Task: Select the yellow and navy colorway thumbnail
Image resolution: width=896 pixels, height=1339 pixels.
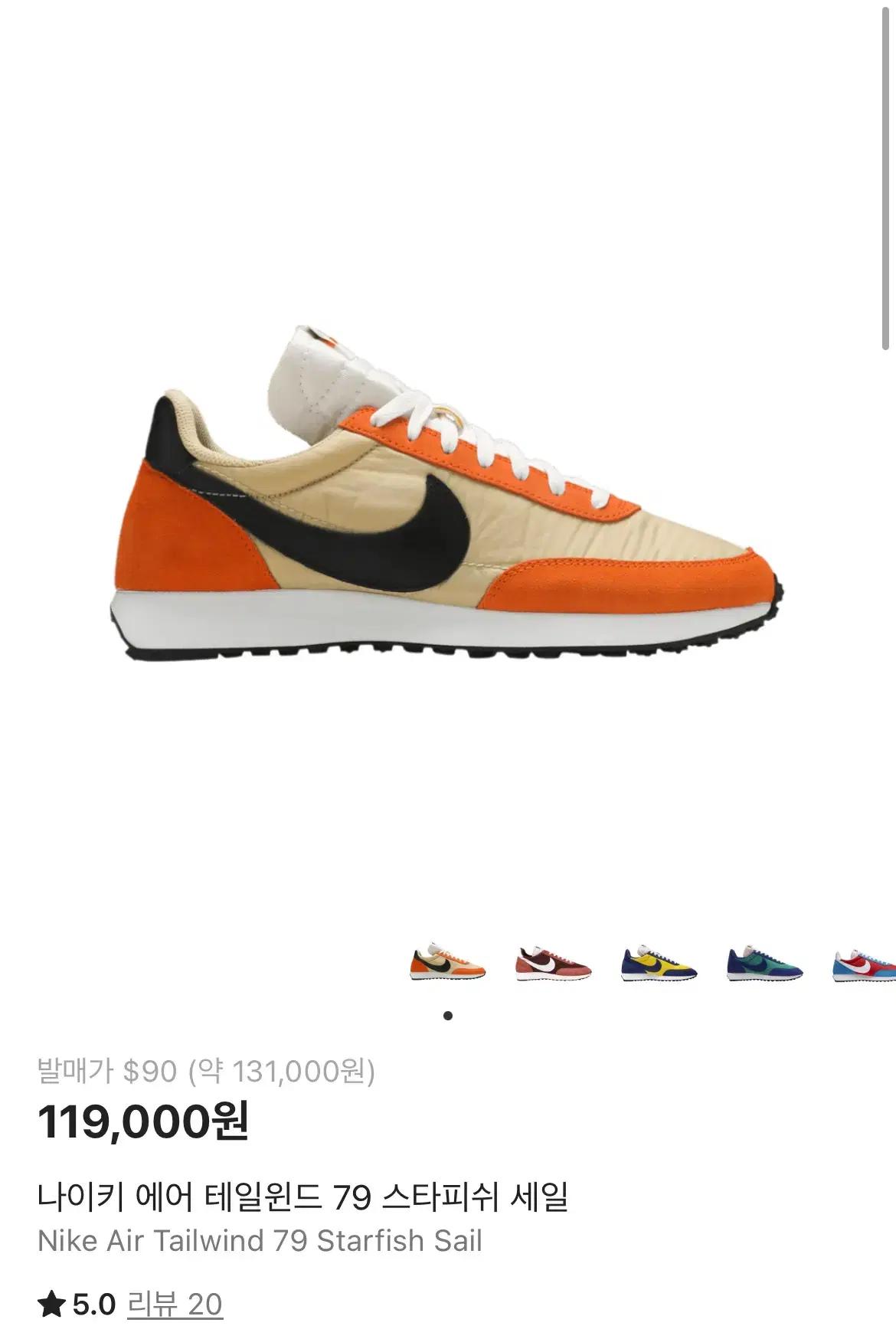Action: [659, 963]
